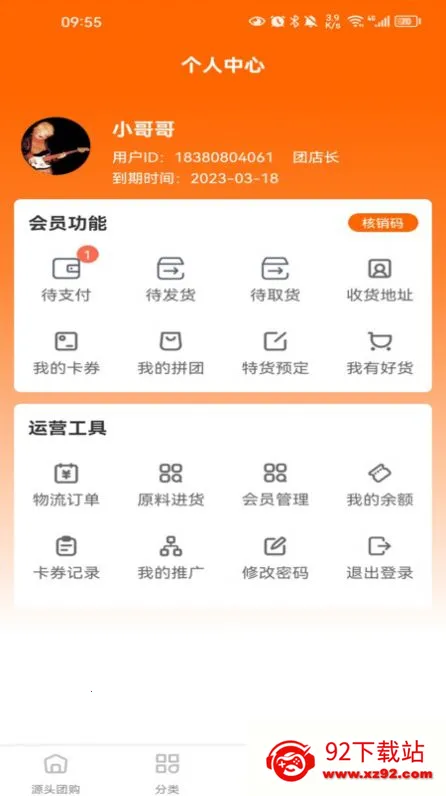
Task: Switch to the 分类 tab
Action: (x=167, y=774)
